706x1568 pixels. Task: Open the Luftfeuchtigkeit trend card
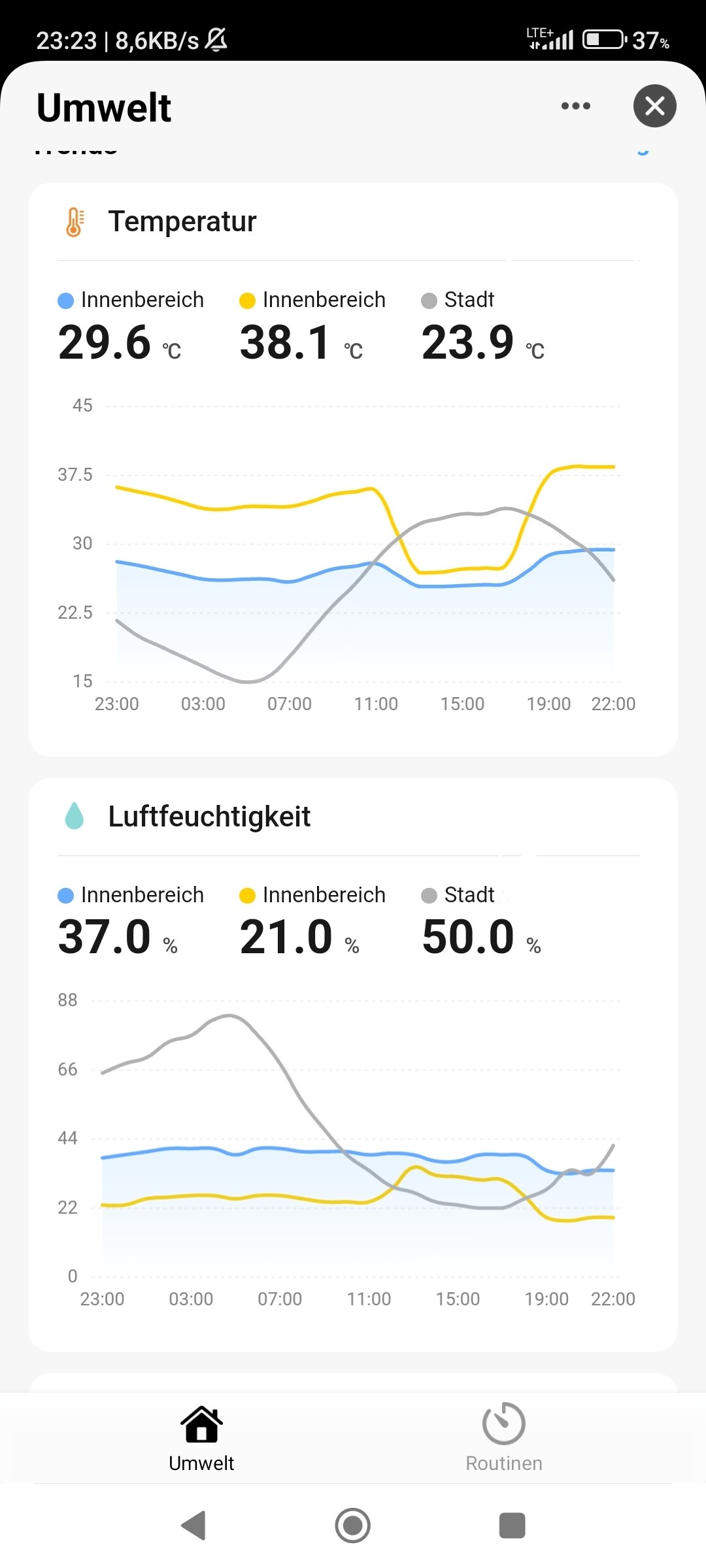(209, 817)
